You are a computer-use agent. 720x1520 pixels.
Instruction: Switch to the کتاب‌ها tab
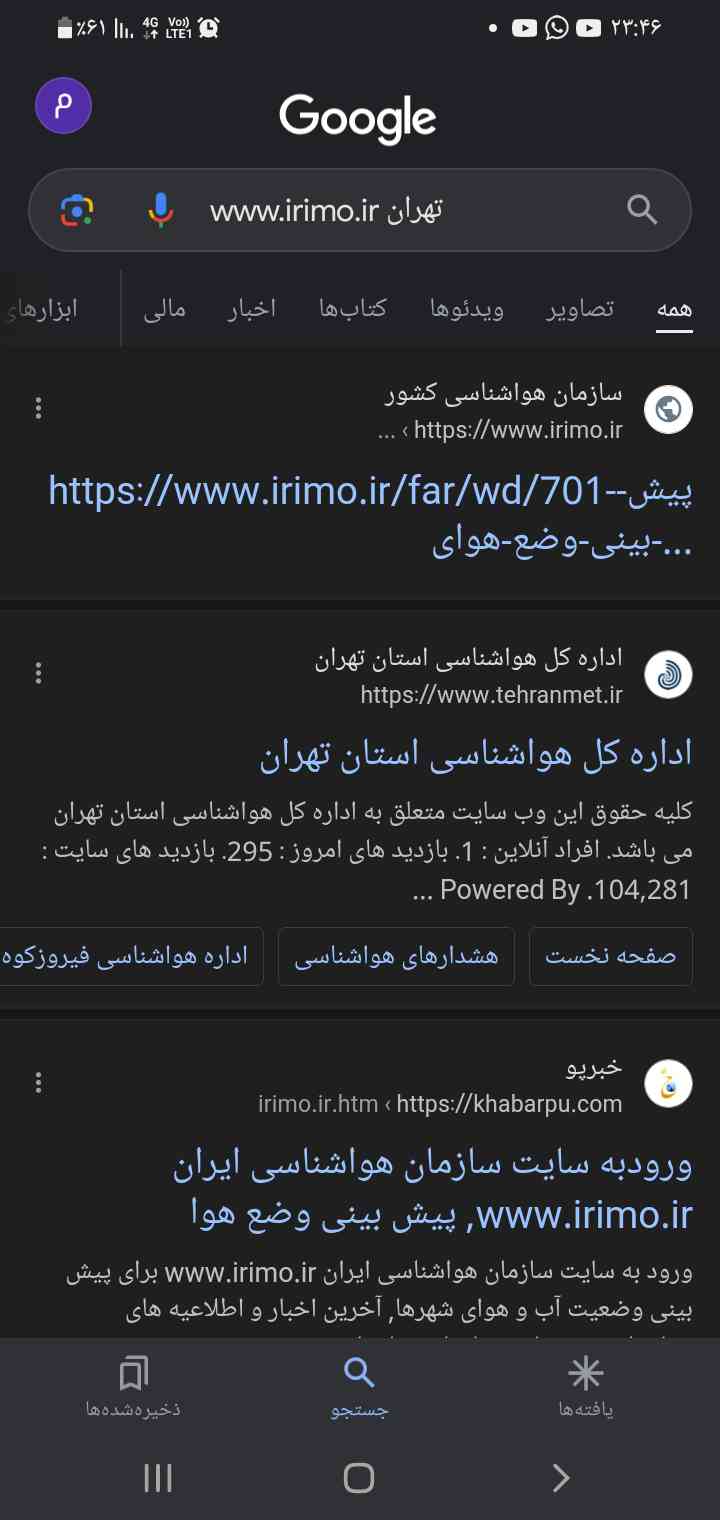click(353, 309)
